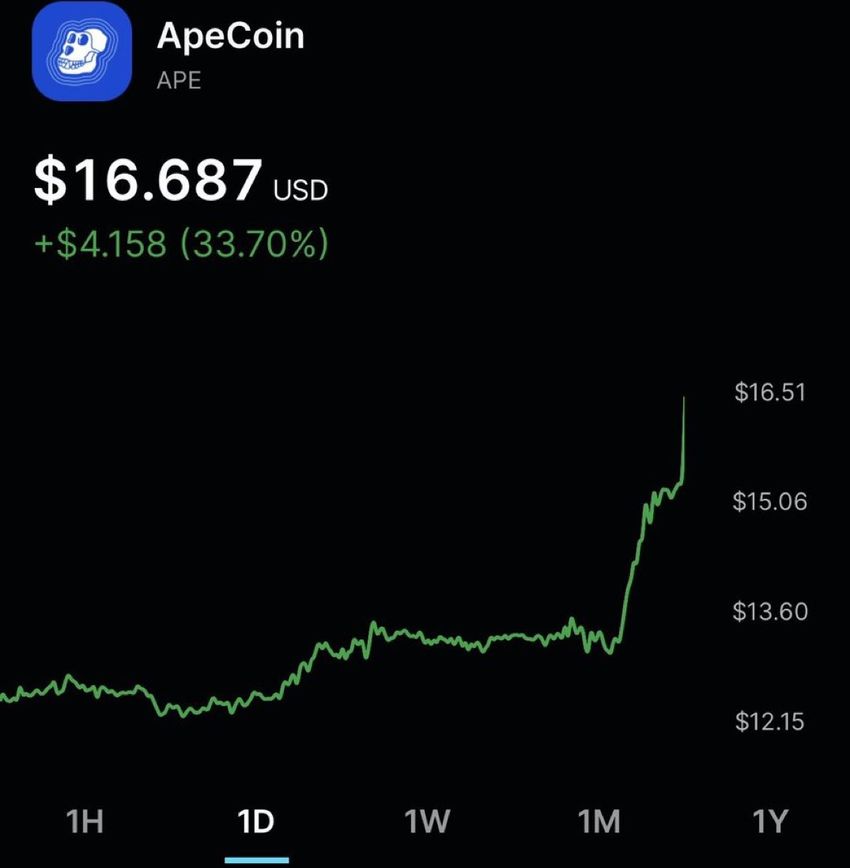850x868 pixels.
Task: Switch to the 1M time range
Action: [x=599, y=822]
